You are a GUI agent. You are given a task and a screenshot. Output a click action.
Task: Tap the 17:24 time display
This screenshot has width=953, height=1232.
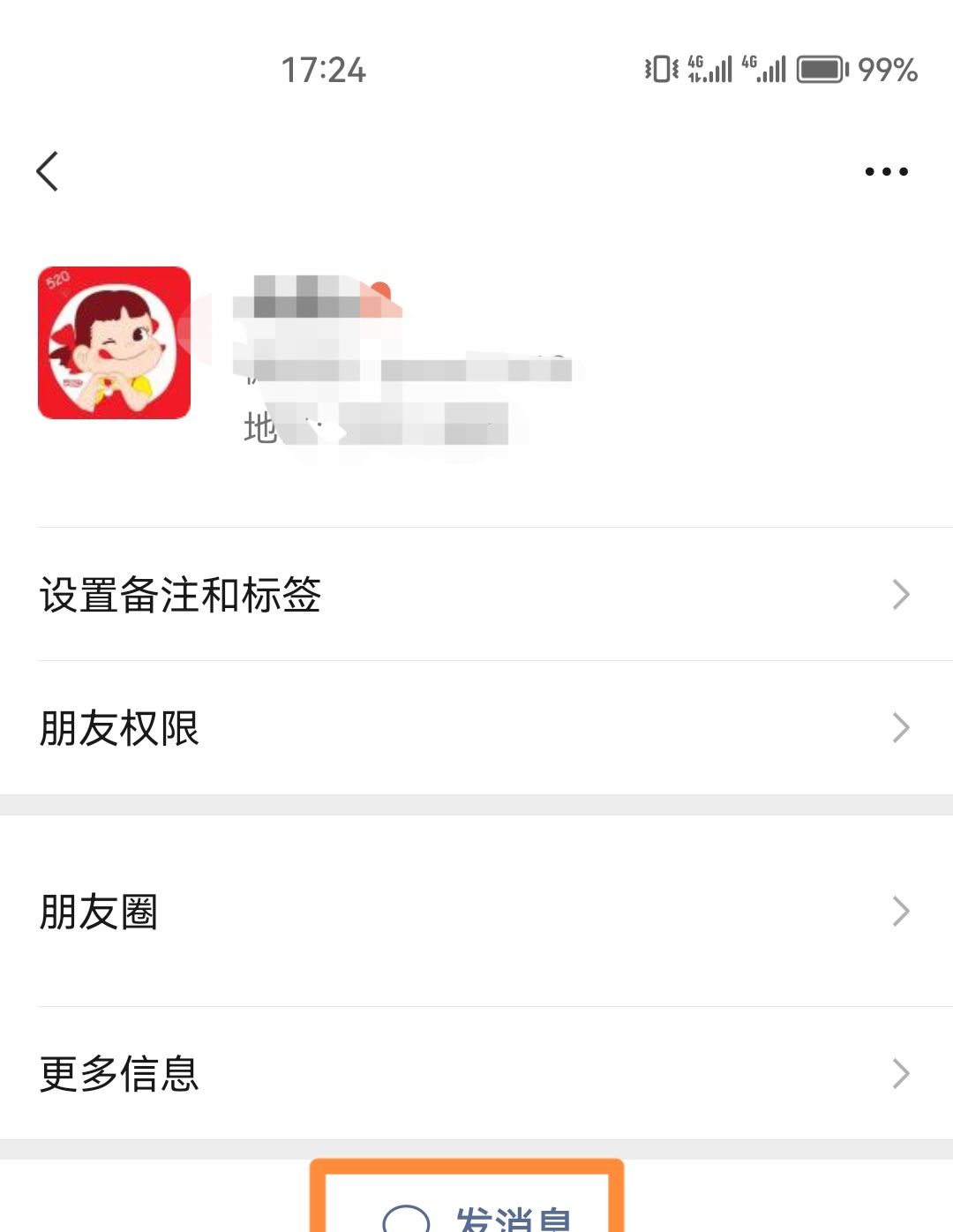[324, 71]
